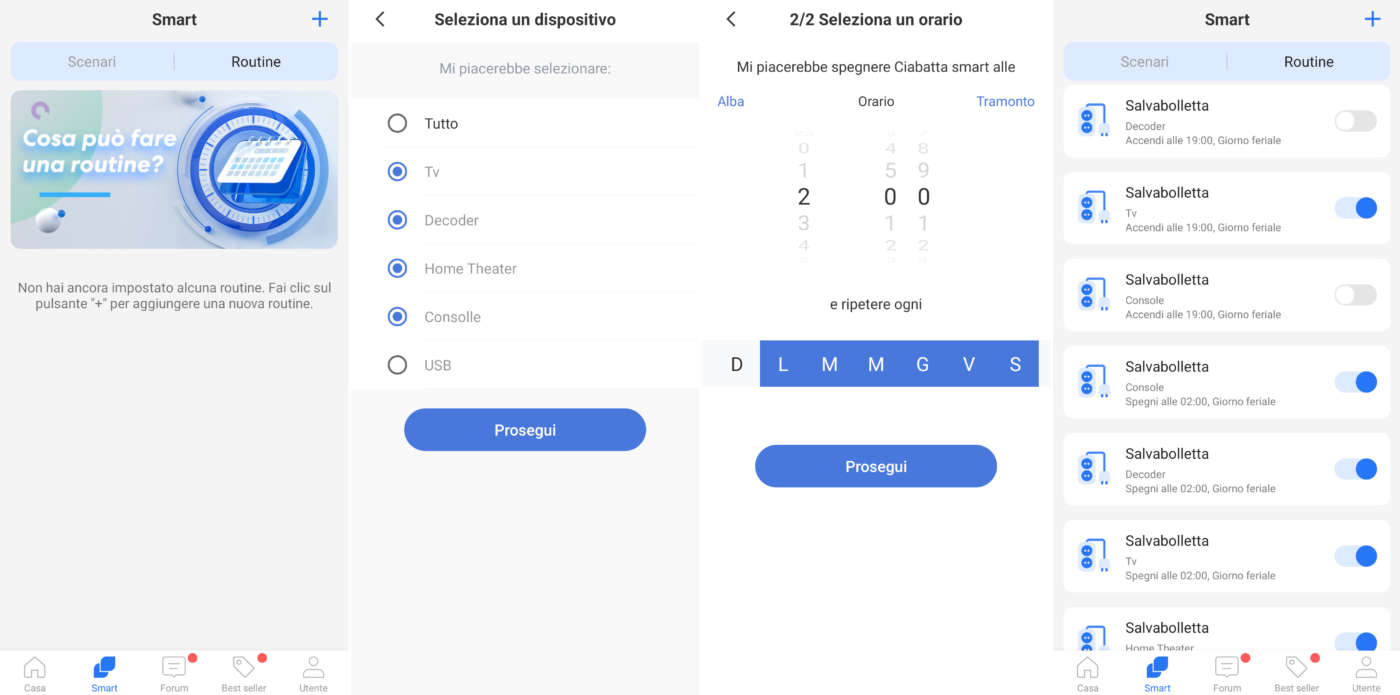
Task: Go back from Seleziona un orario
Action: 731,20
